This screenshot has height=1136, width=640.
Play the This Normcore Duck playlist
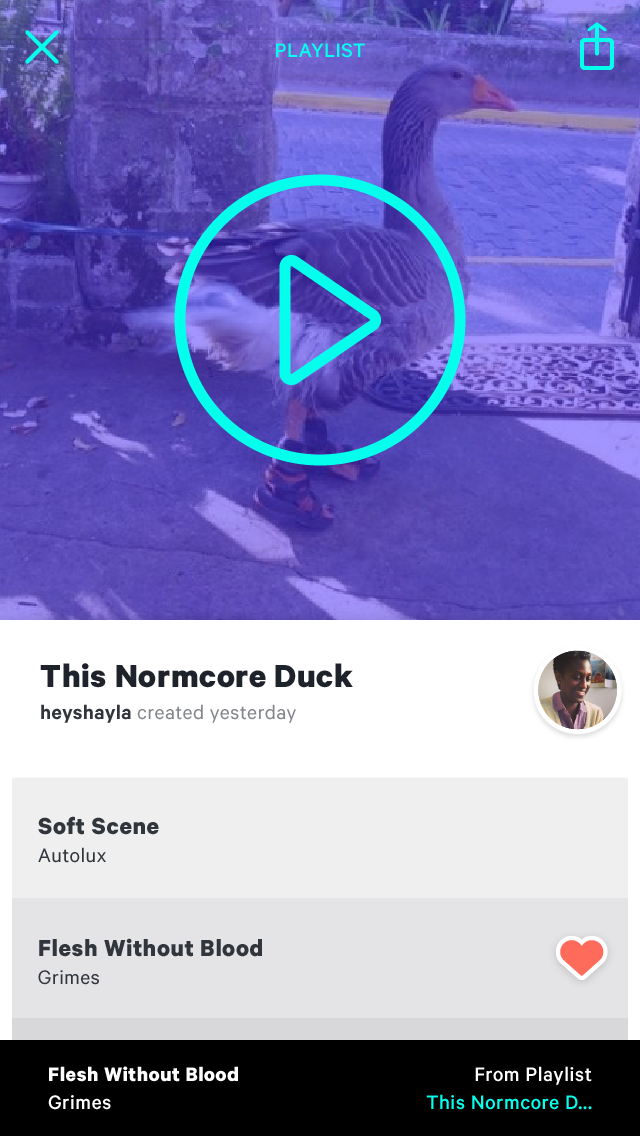click(320, 320)
